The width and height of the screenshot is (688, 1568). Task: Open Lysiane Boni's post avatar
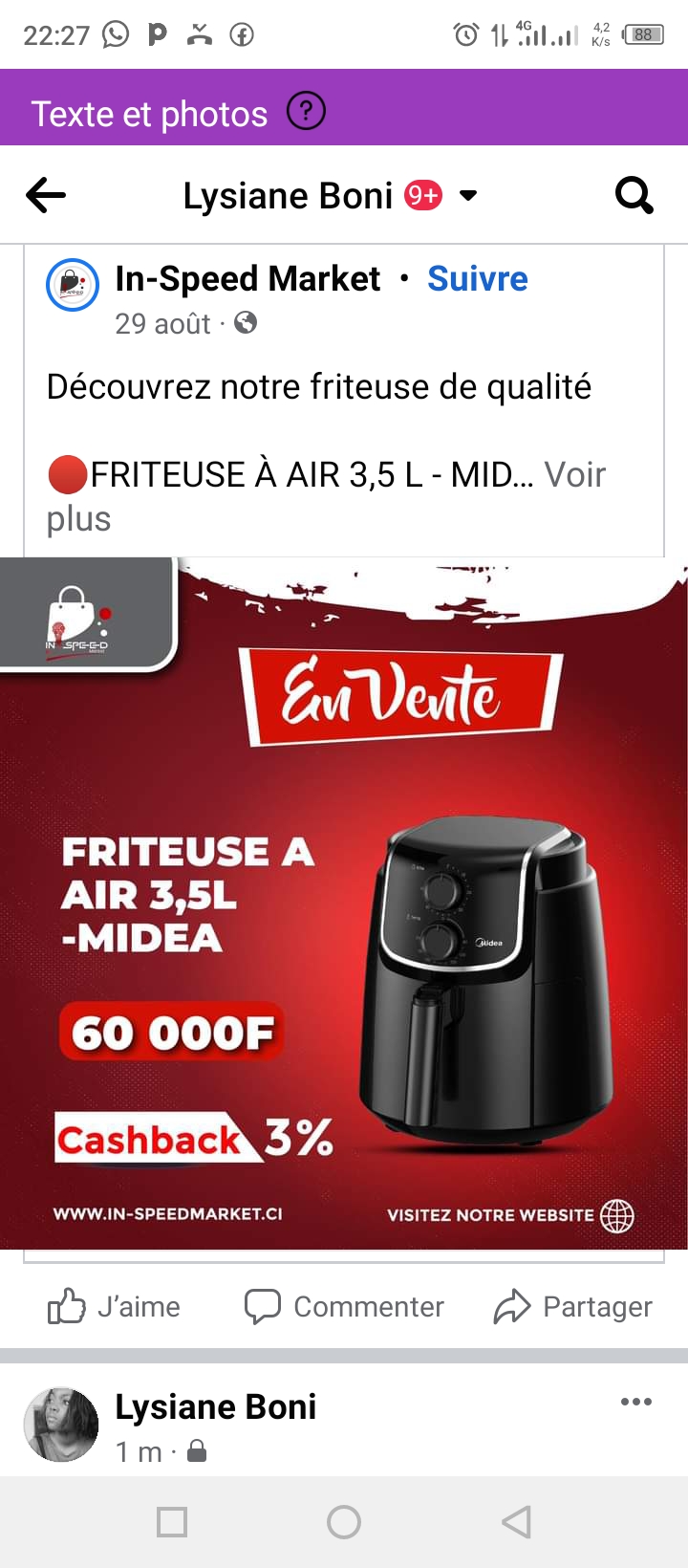click(x=61, y=1425)
